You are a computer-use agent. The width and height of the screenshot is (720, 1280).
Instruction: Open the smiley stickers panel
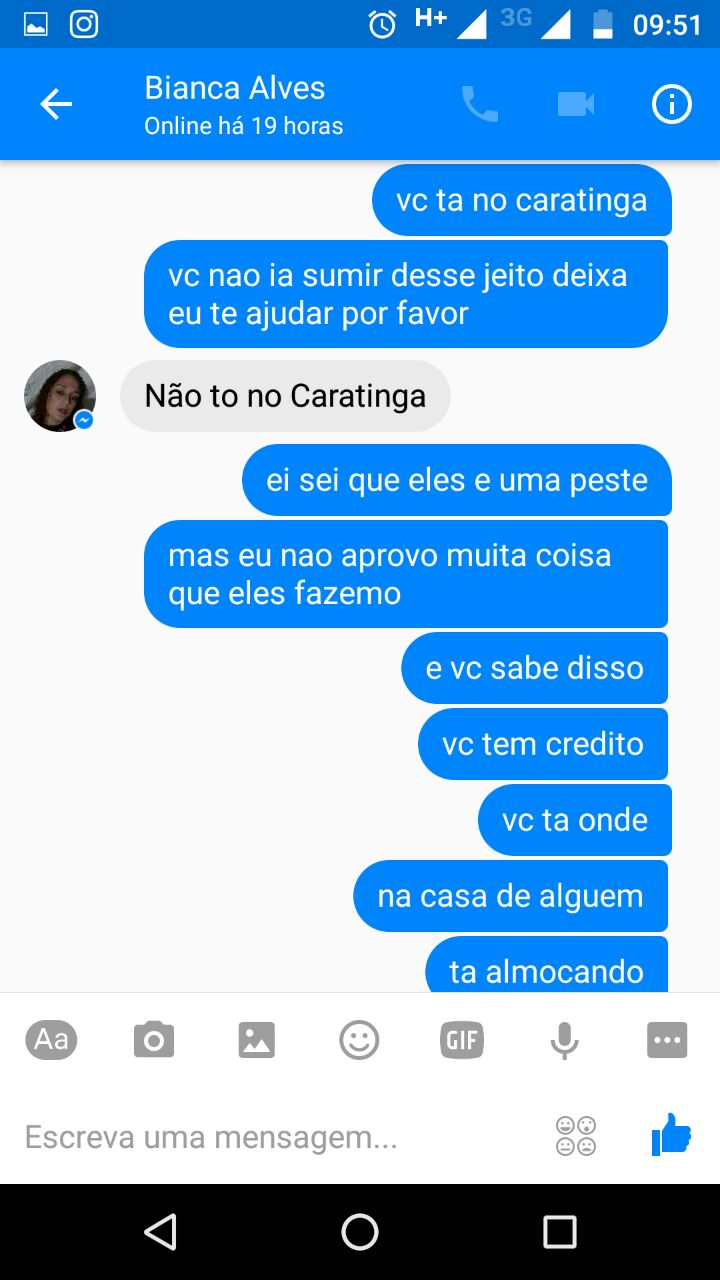tap(359, 1040)
